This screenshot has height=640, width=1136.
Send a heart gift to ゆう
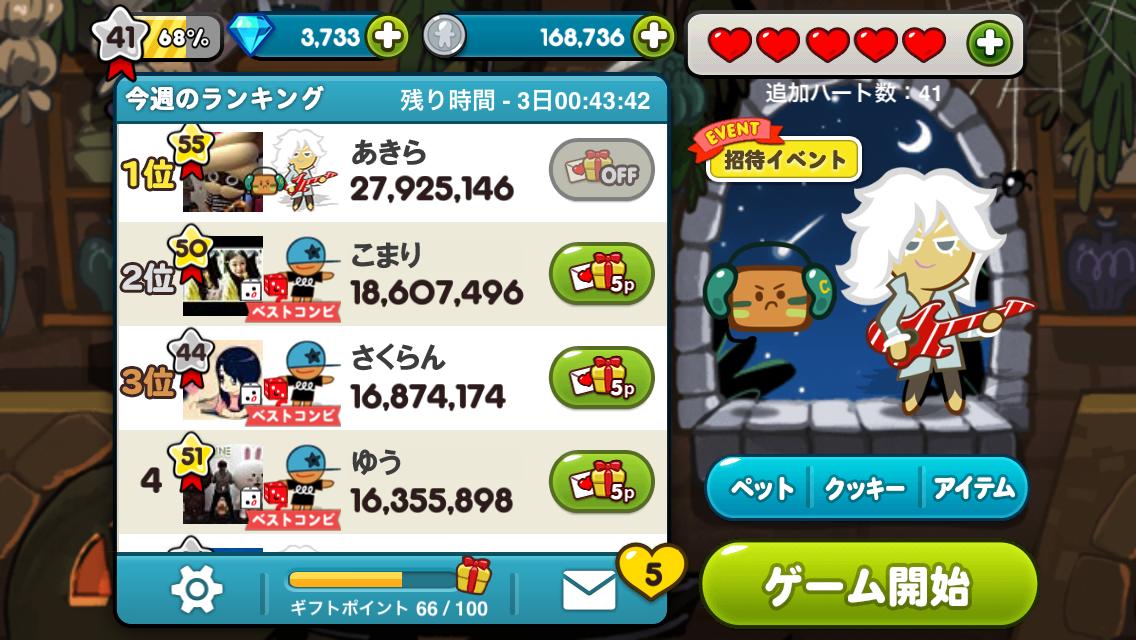point(601,482)
